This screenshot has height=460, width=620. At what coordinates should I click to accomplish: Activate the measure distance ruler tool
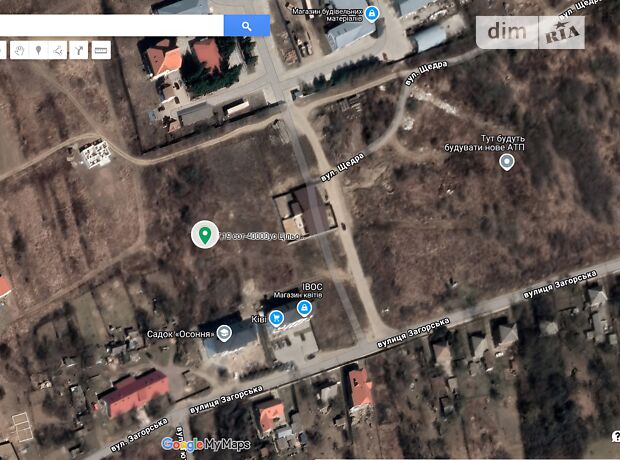(101, 50)
